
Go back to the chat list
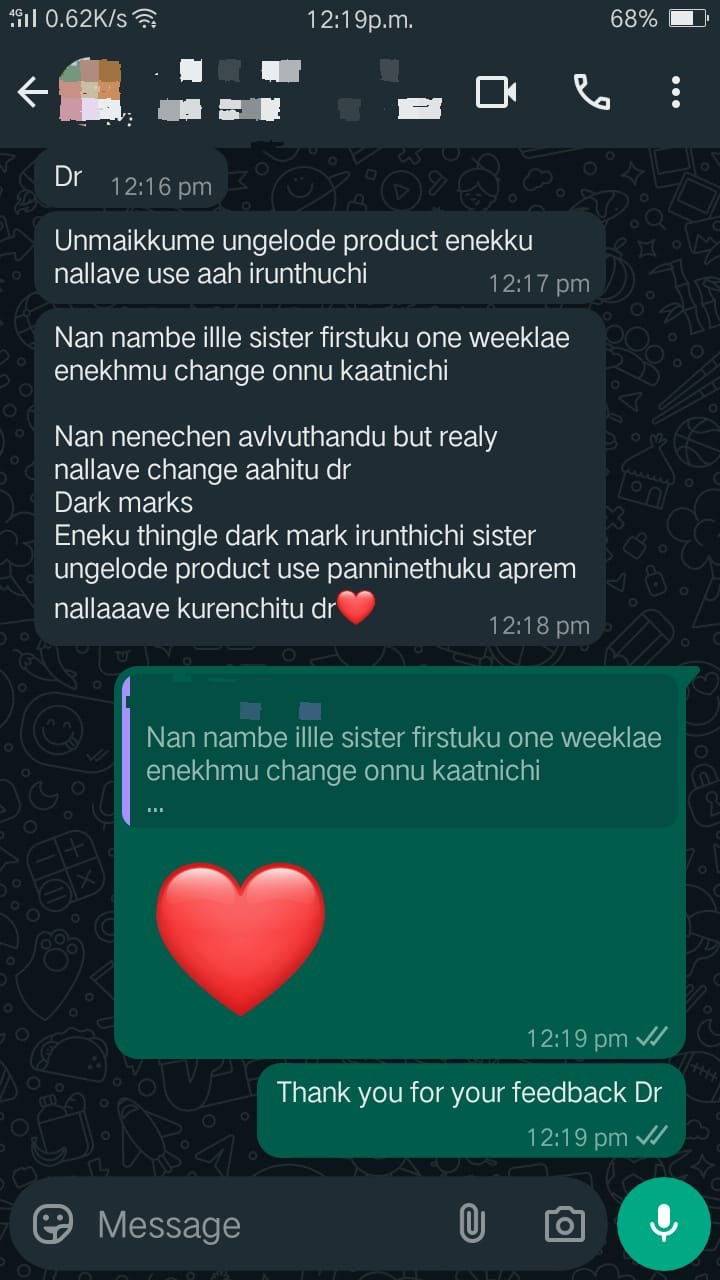click(32, 93)
